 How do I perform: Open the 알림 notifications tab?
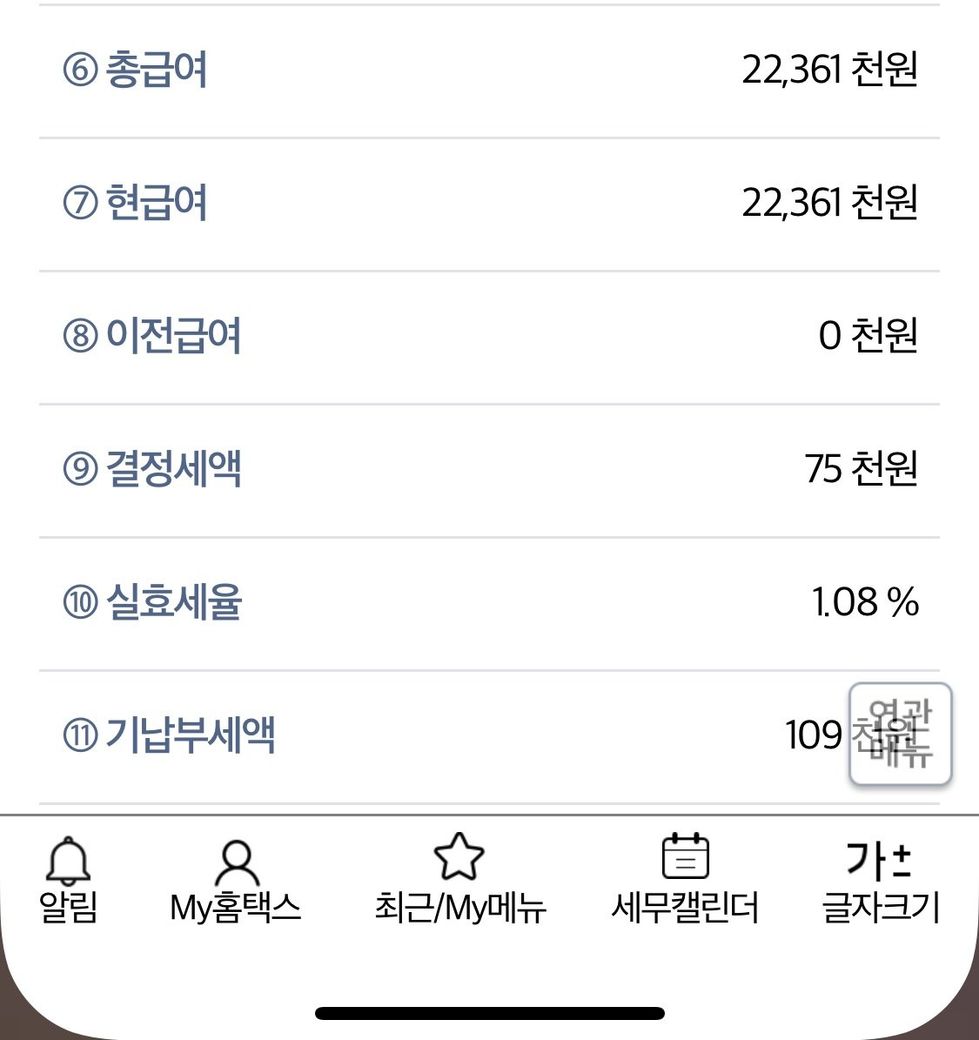coord(68,880)
